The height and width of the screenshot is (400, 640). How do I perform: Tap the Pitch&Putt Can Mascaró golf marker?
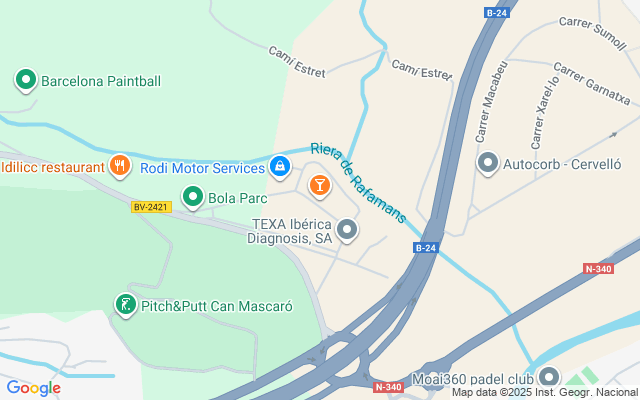click(x=126, y=305)
